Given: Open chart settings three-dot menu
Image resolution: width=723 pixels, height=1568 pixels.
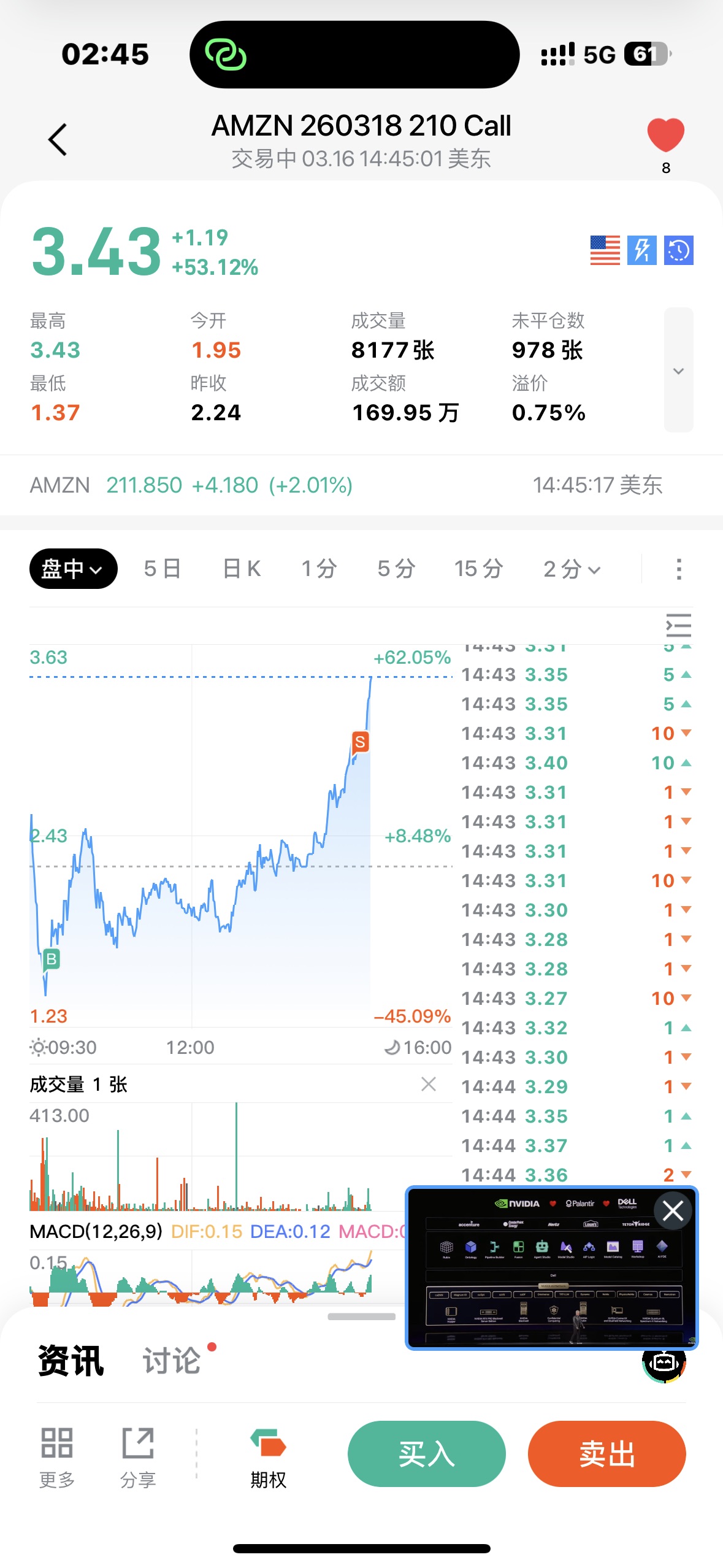Looking at the screenshot, I should [678, 569].
